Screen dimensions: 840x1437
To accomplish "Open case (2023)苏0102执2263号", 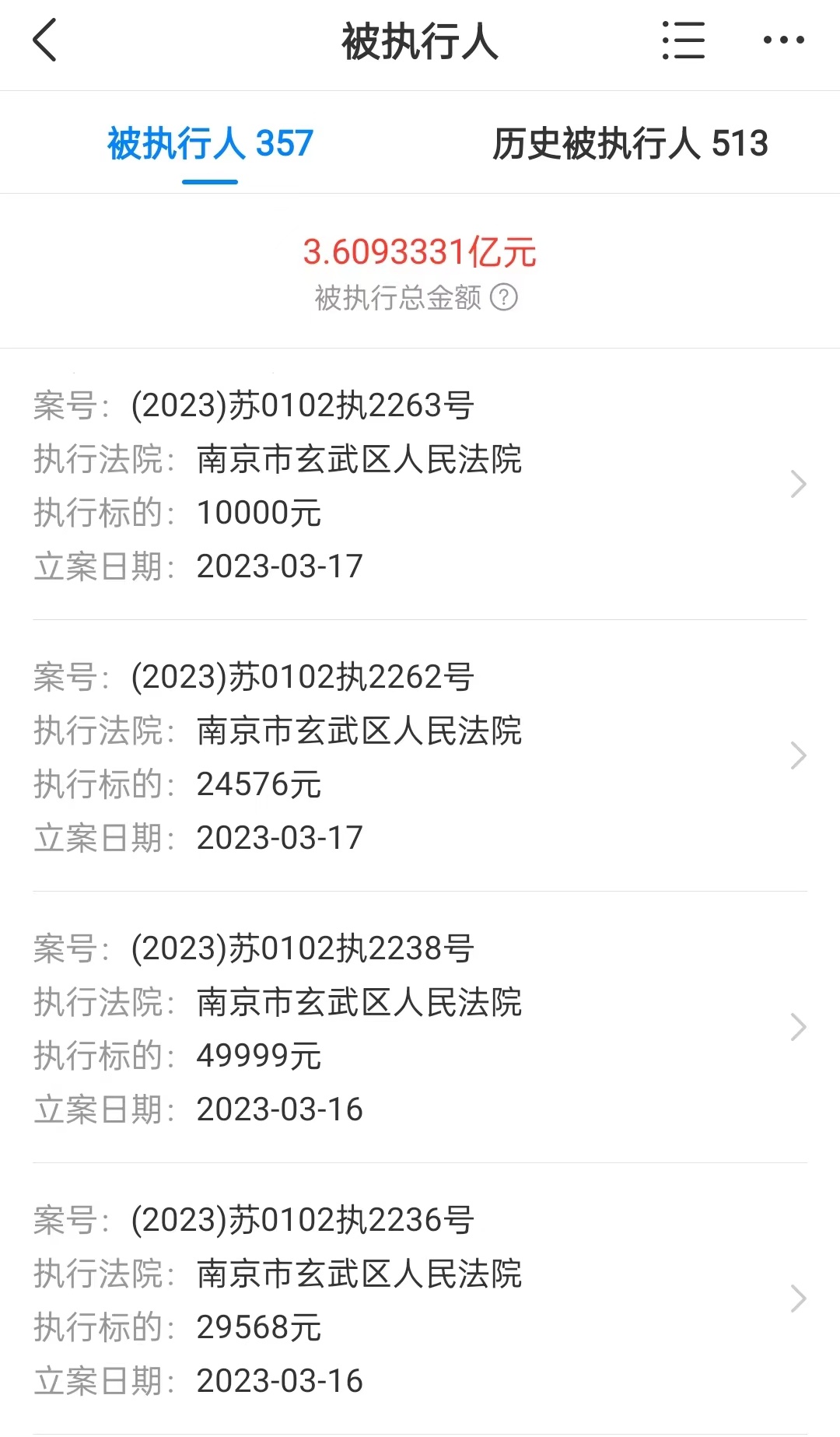I will [x=420, y=485].
